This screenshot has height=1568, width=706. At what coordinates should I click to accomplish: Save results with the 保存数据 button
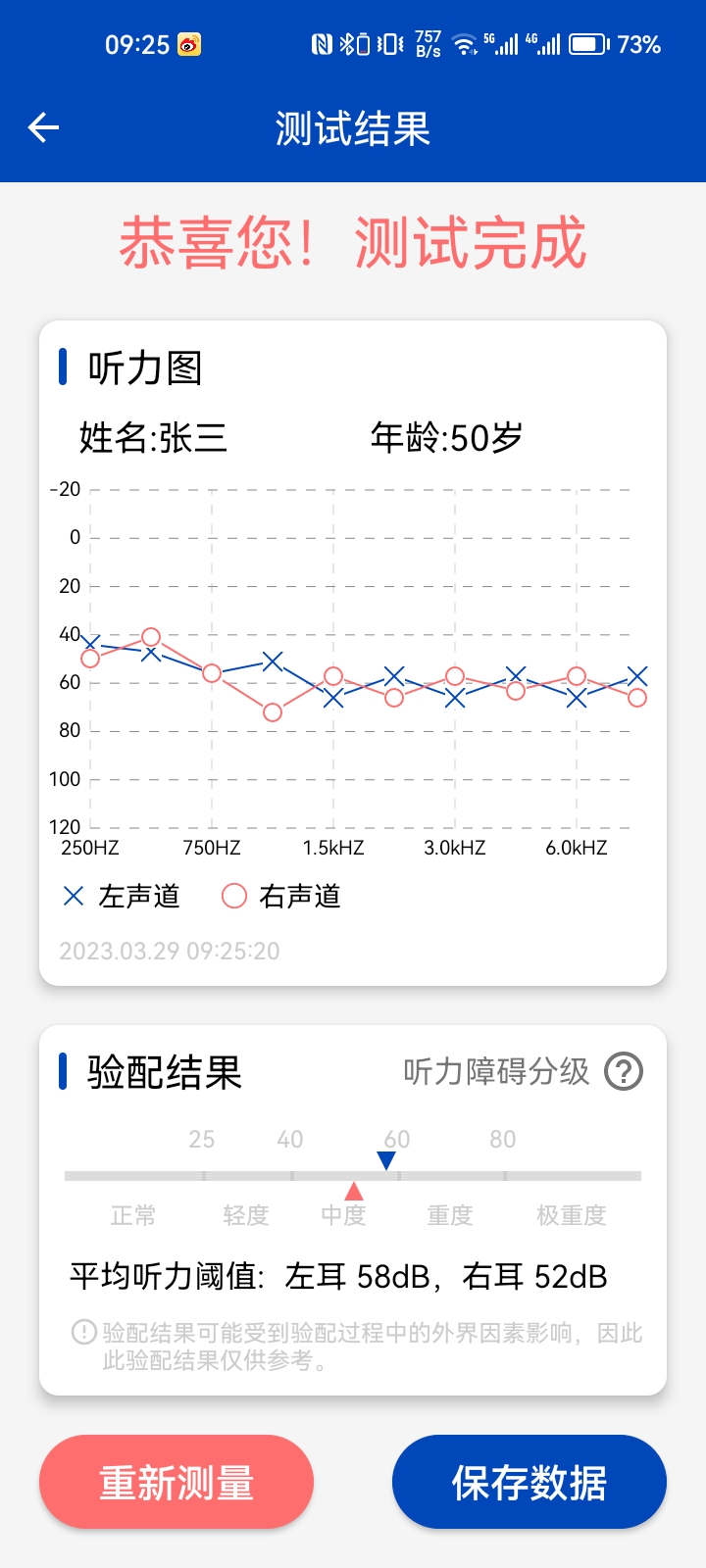pyautogui.click(x=529, y=1482)
